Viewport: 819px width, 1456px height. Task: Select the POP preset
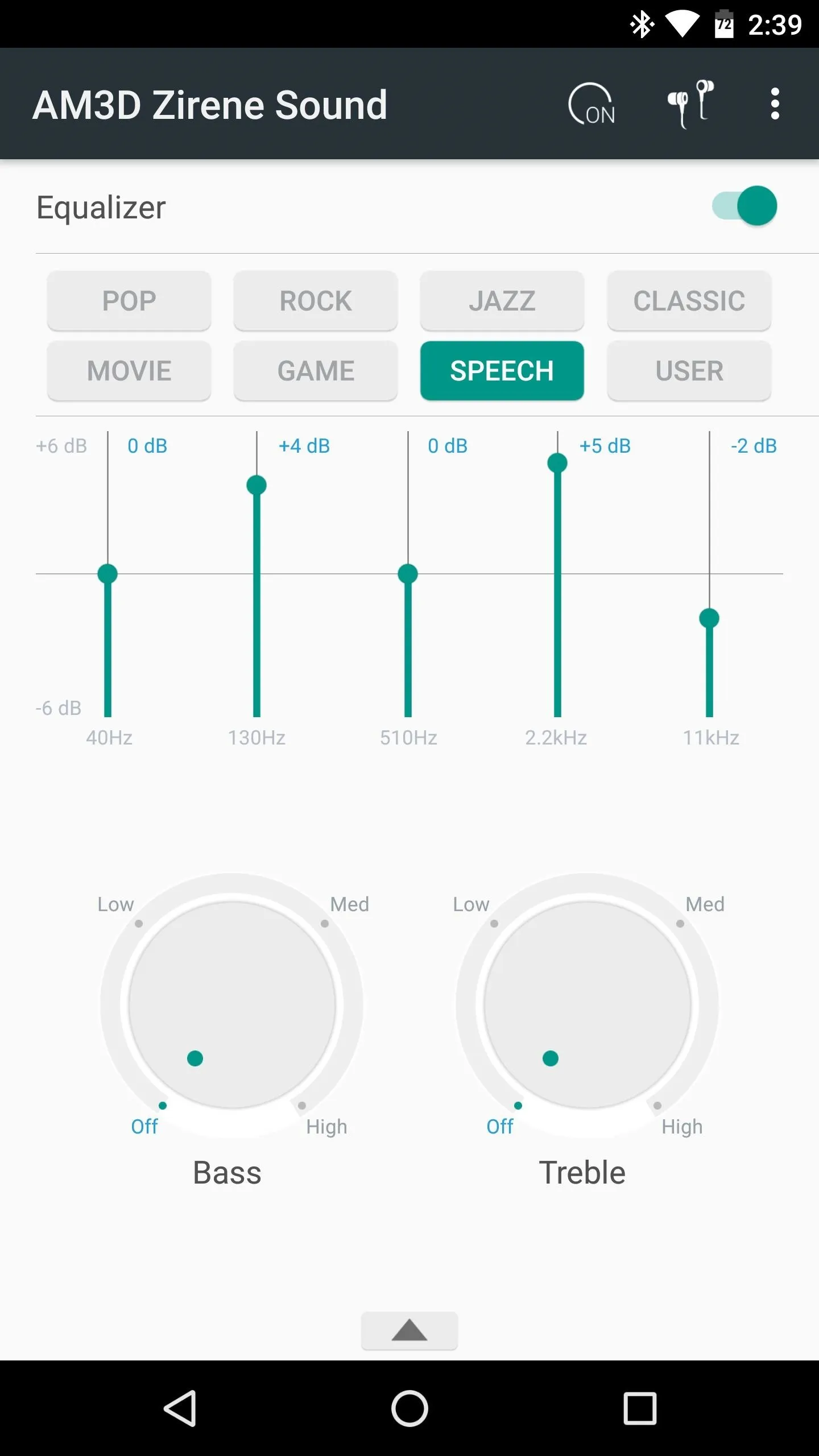click(129, 301)
